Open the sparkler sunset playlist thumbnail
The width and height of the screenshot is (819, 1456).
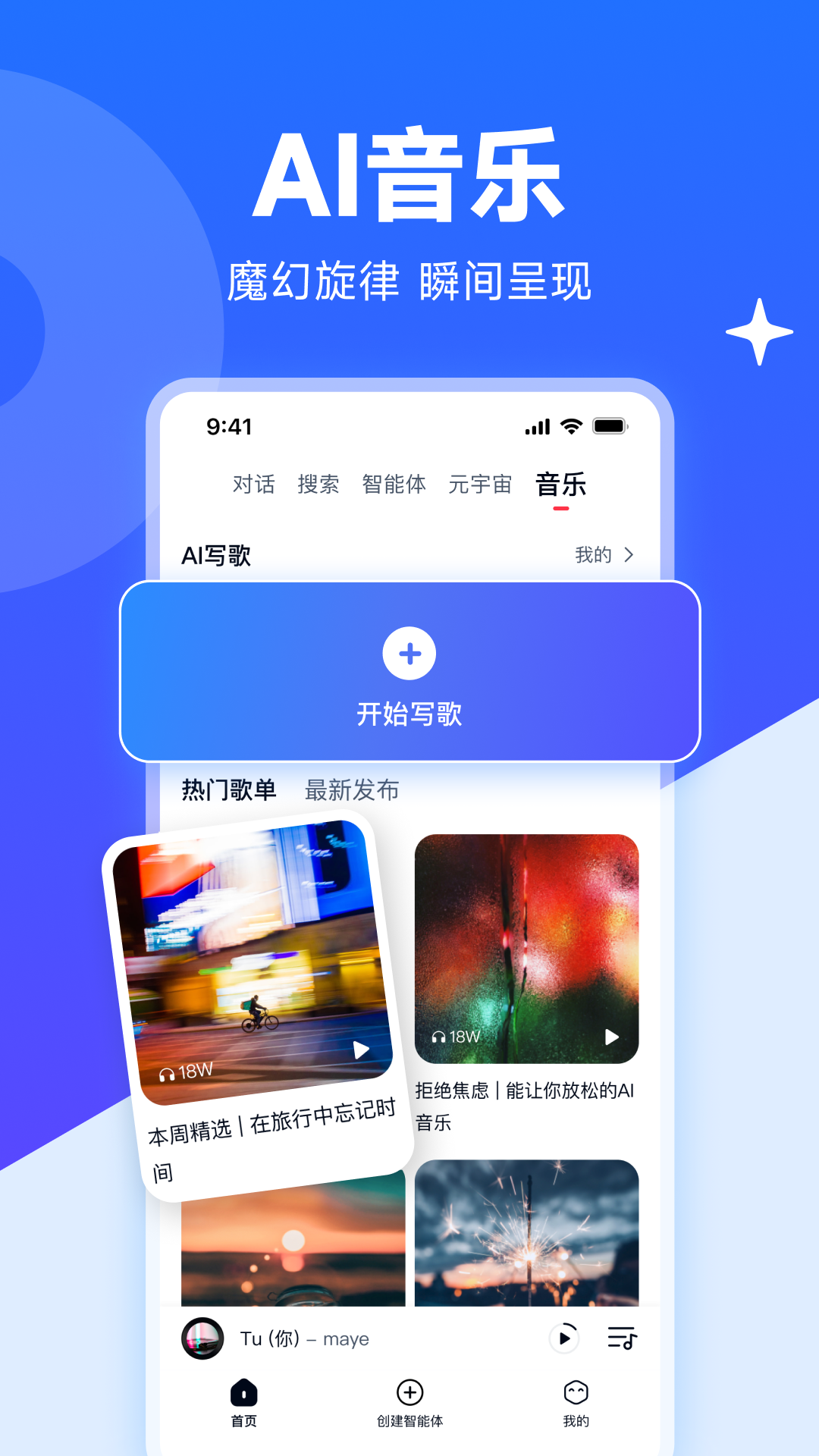[529, 1236]
